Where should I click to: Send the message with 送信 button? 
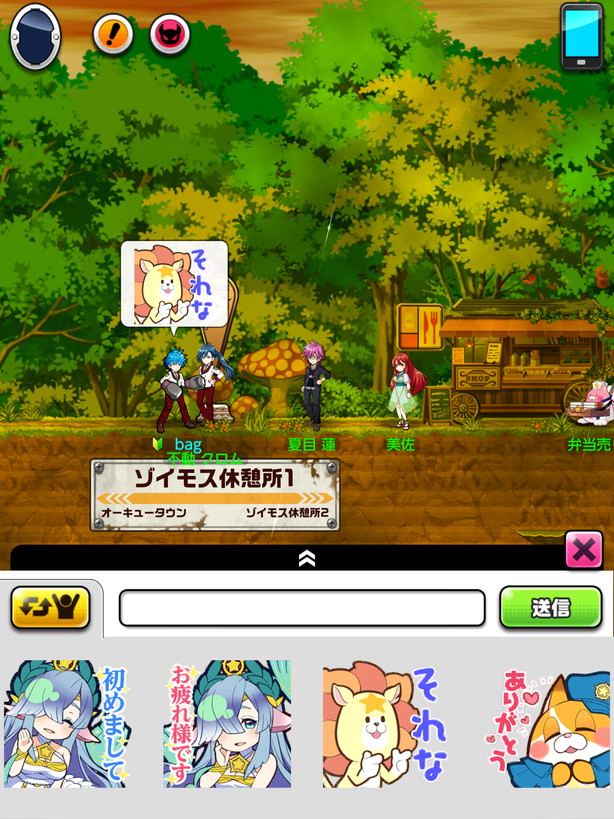pyautogui.click(x=550, y=607)
